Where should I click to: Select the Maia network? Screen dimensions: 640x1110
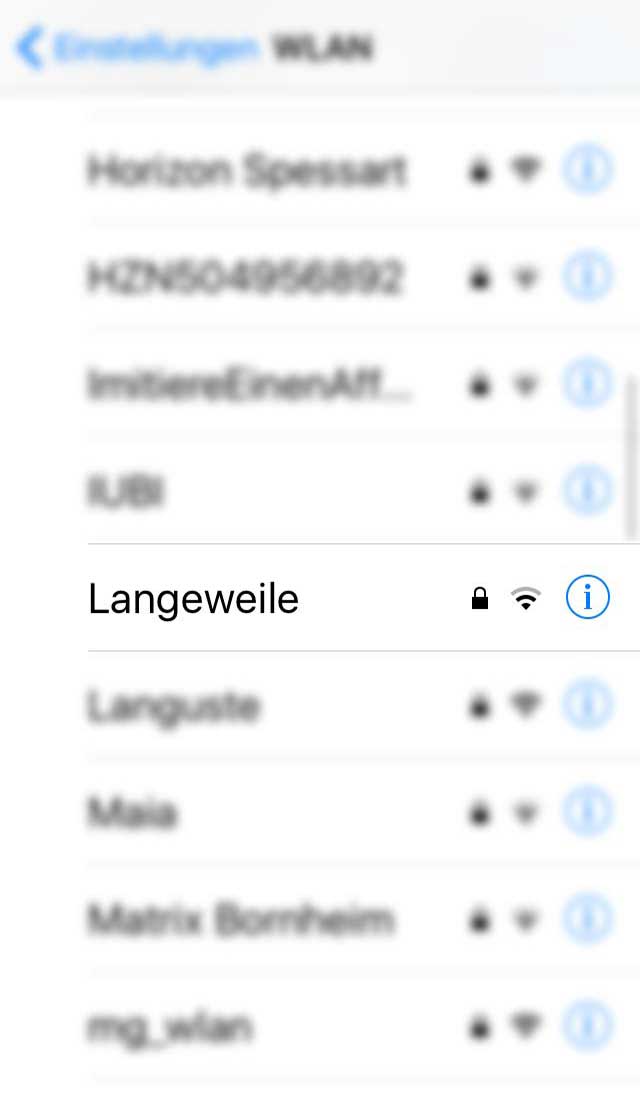tap(132, 813)
